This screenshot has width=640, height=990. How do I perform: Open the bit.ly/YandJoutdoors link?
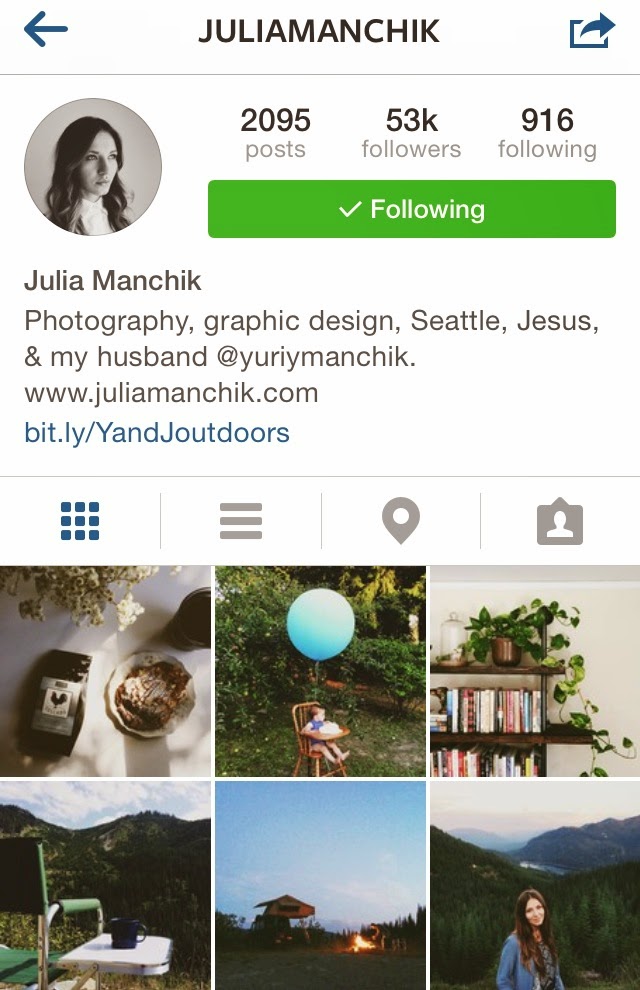tap(157, 433)
